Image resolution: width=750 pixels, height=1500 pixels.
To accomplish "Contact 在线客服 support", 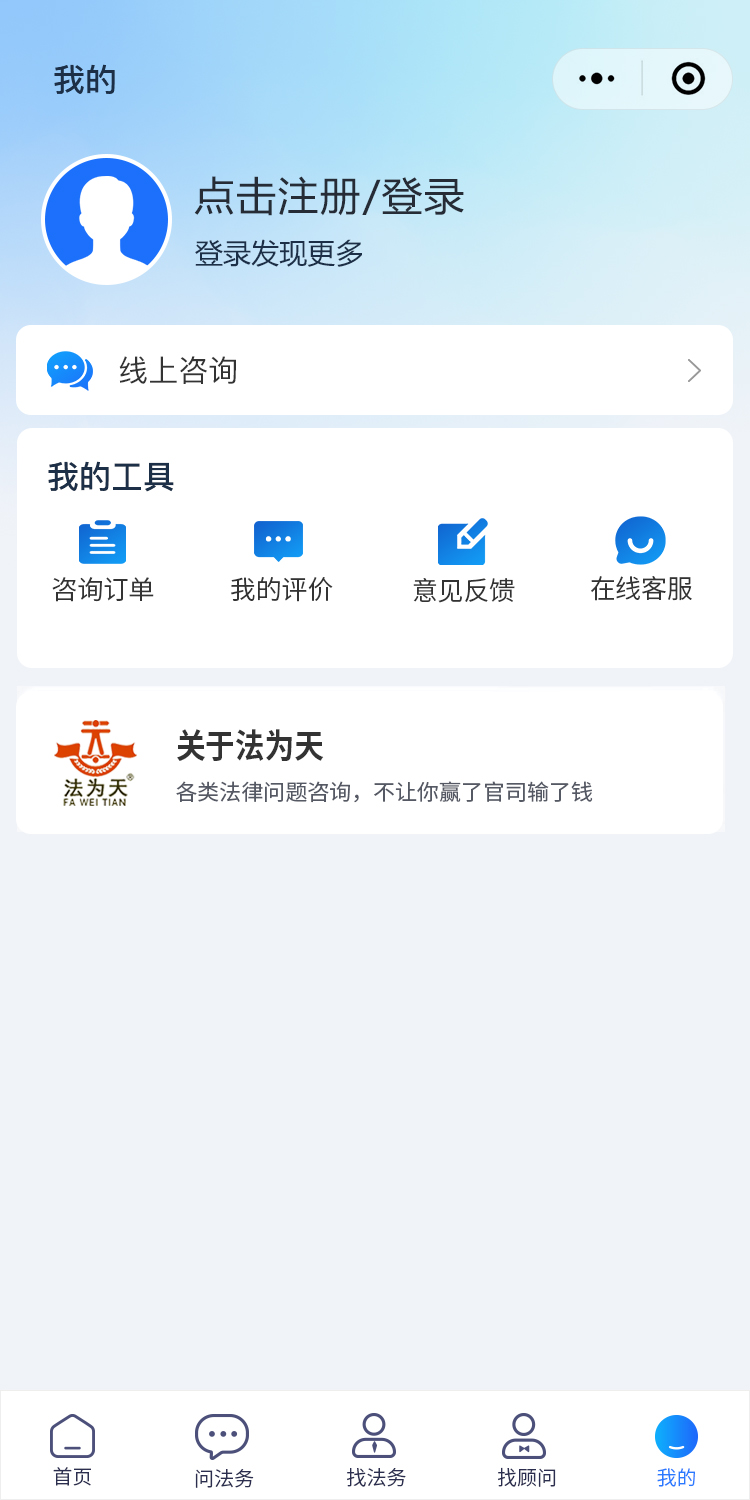I will point(641,561).
